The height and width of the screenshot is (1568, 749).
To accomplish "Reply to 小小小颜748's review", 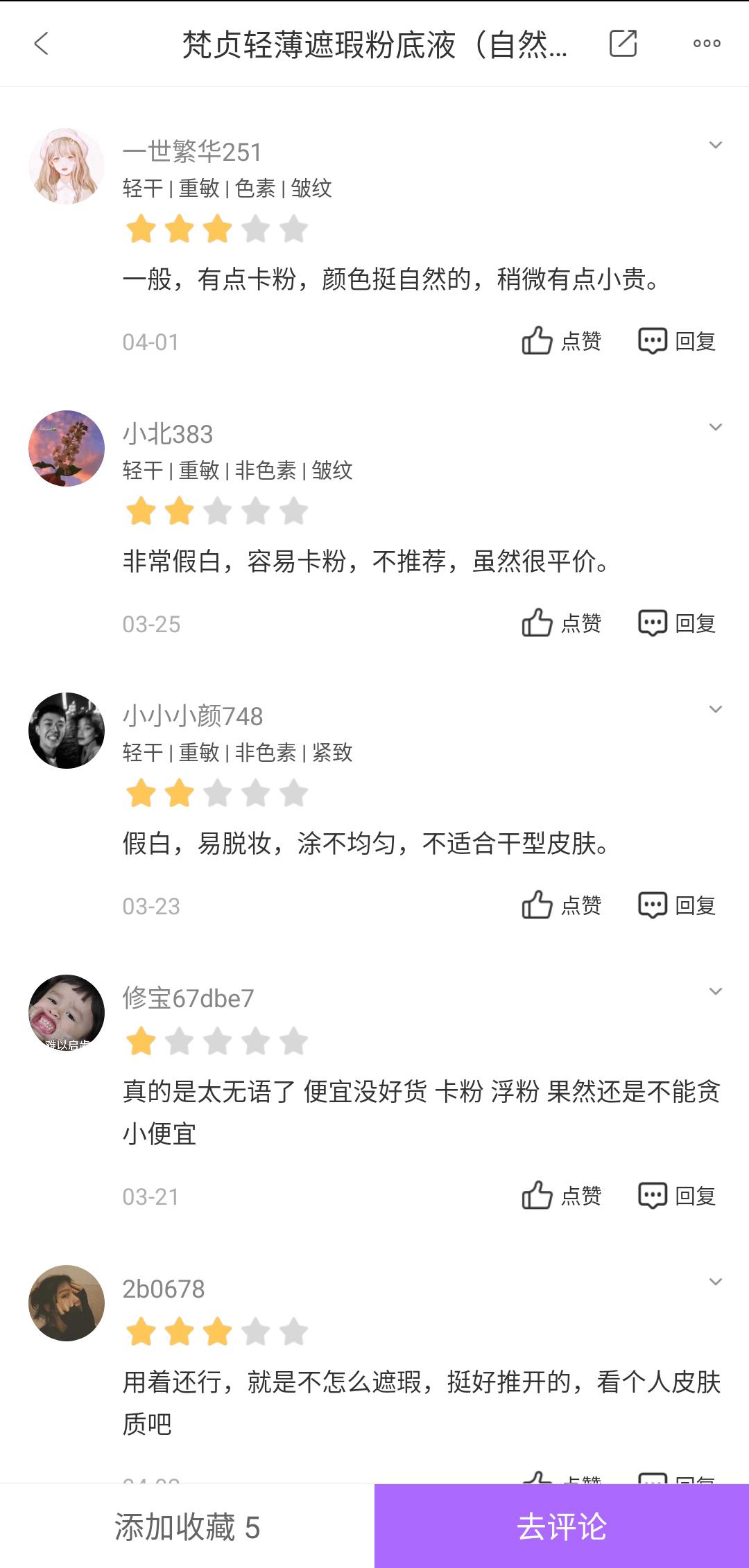I will 677,905.
